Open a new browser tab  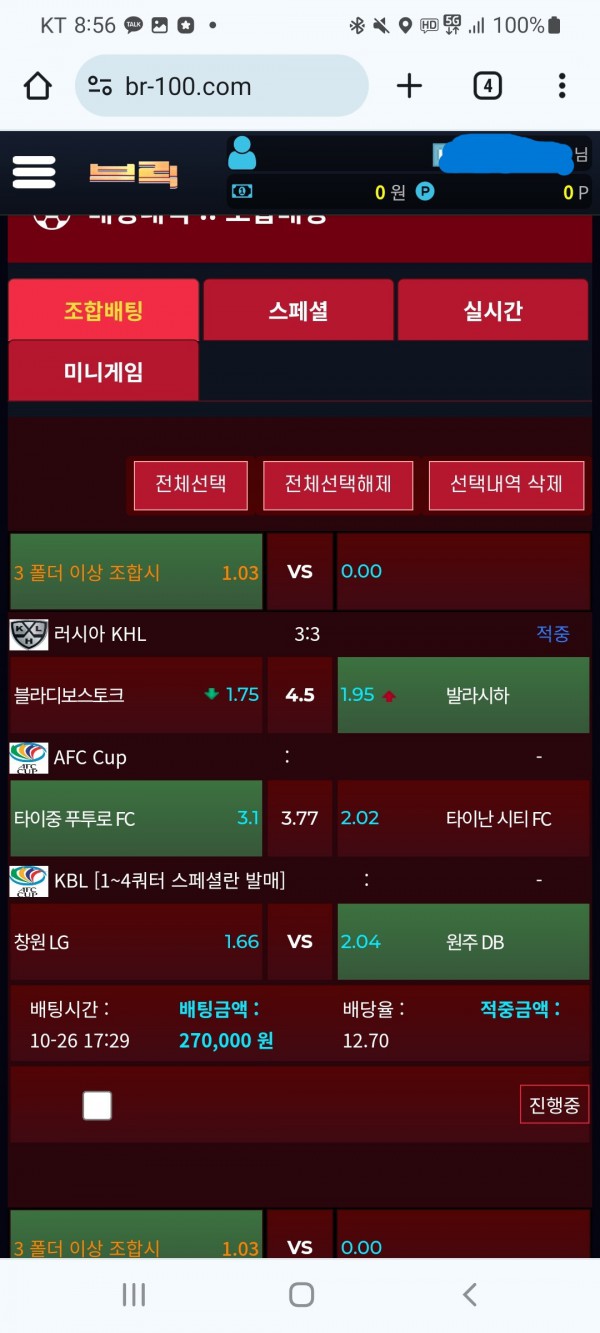tap(409, 86)
